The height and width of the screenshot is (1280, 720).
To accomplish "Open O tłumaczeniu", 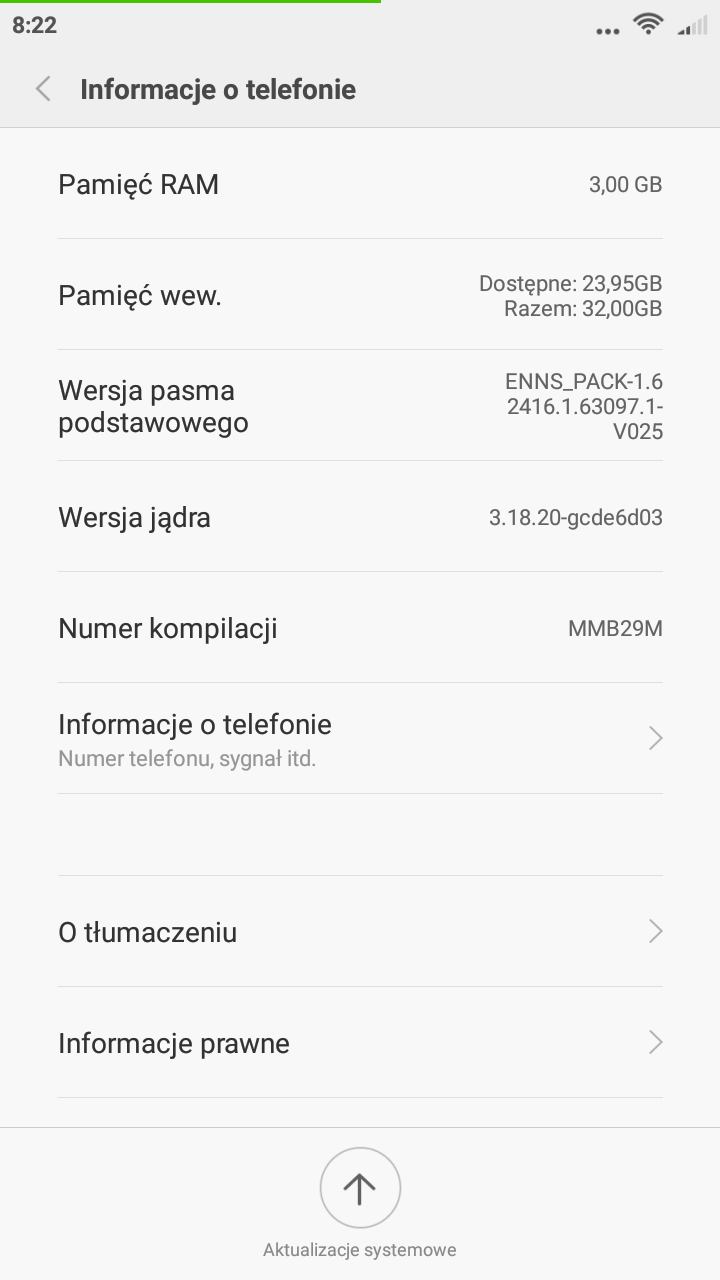I will 360,932.
